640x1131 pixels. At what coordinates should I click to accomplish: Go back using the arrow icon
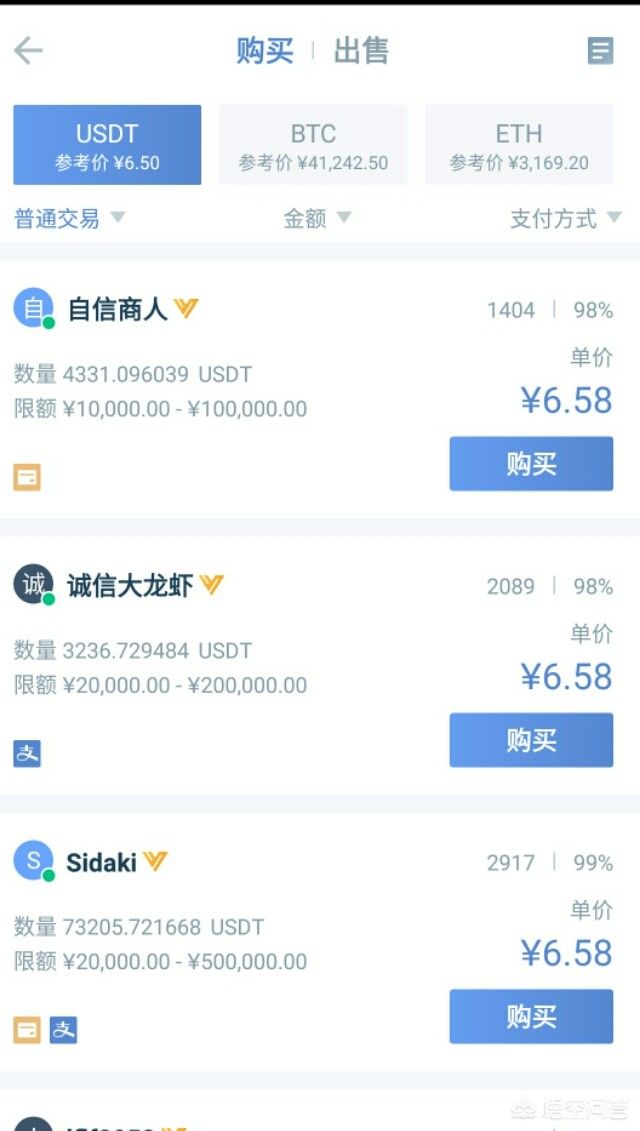point(28,51)
